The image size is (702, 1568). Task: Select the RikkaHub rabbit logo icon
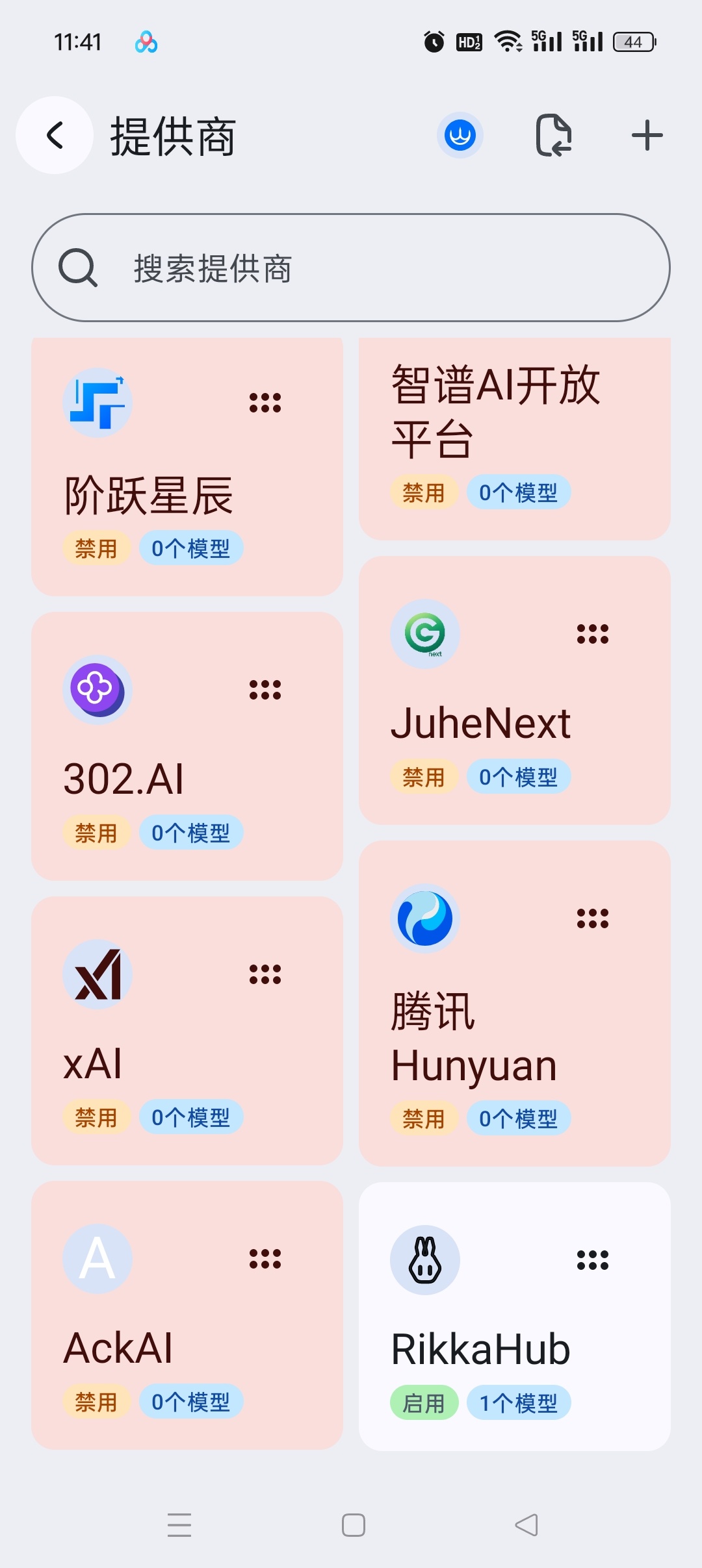424,1258
